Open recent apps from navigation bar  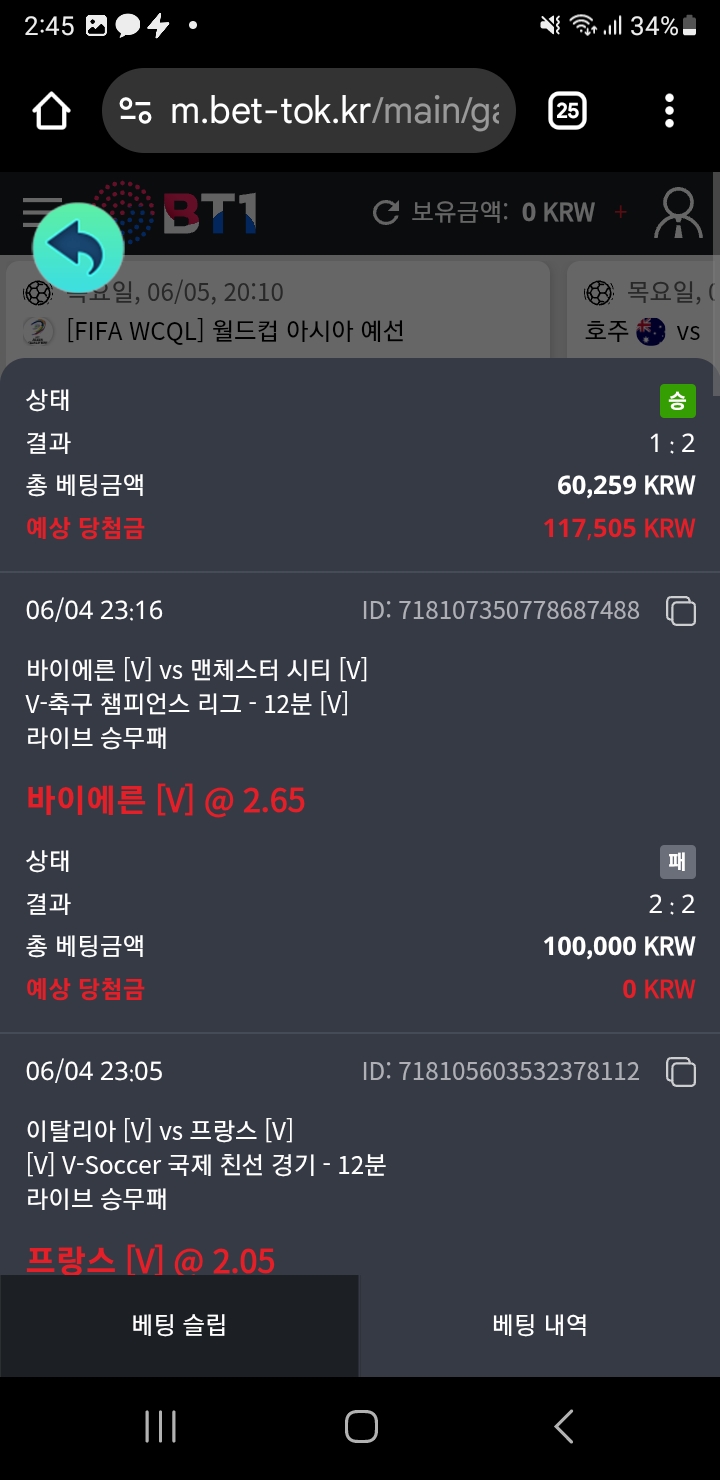tap(160, 1427)
